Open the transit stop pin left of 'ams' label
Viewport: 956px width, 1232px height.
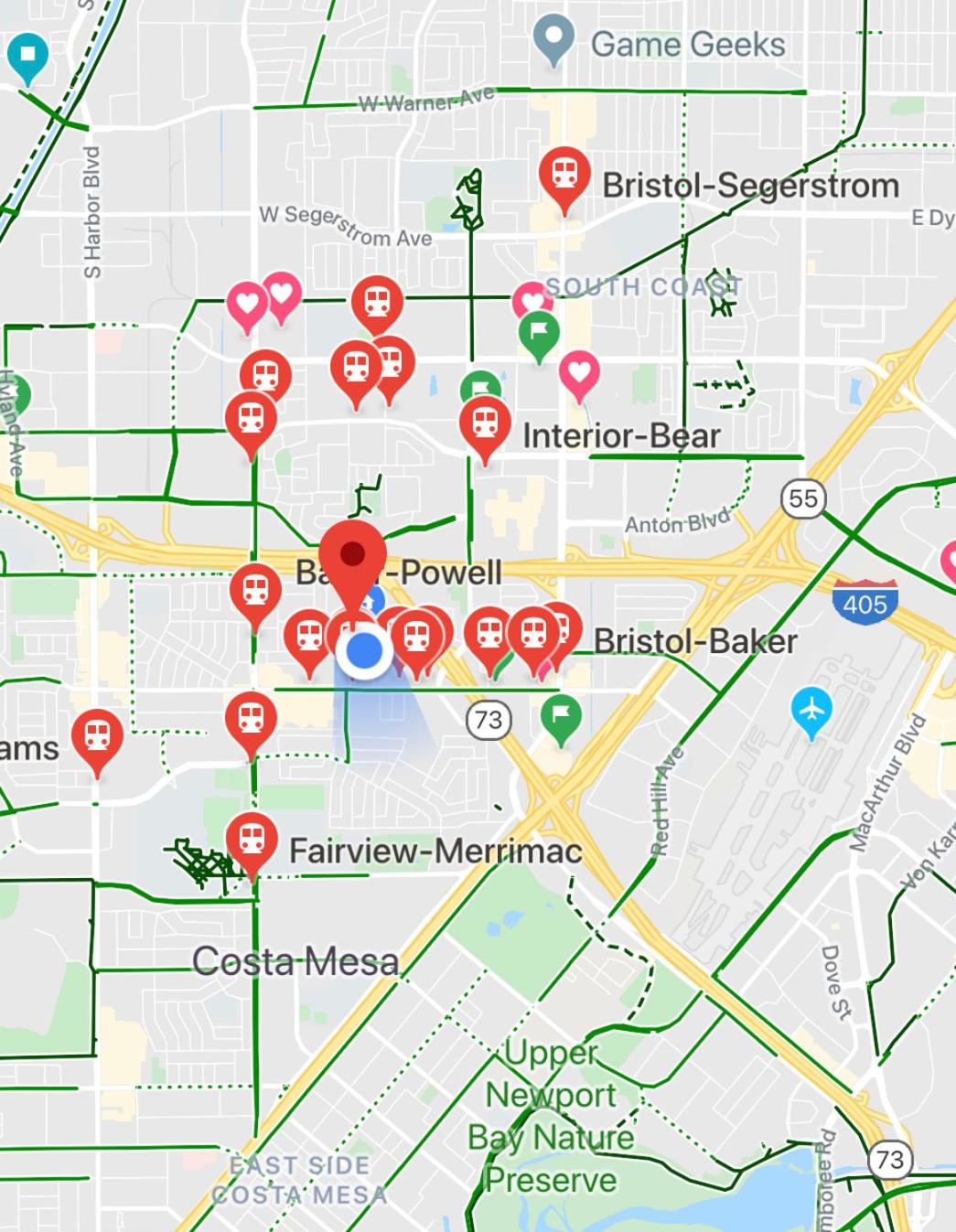point(98,736)
